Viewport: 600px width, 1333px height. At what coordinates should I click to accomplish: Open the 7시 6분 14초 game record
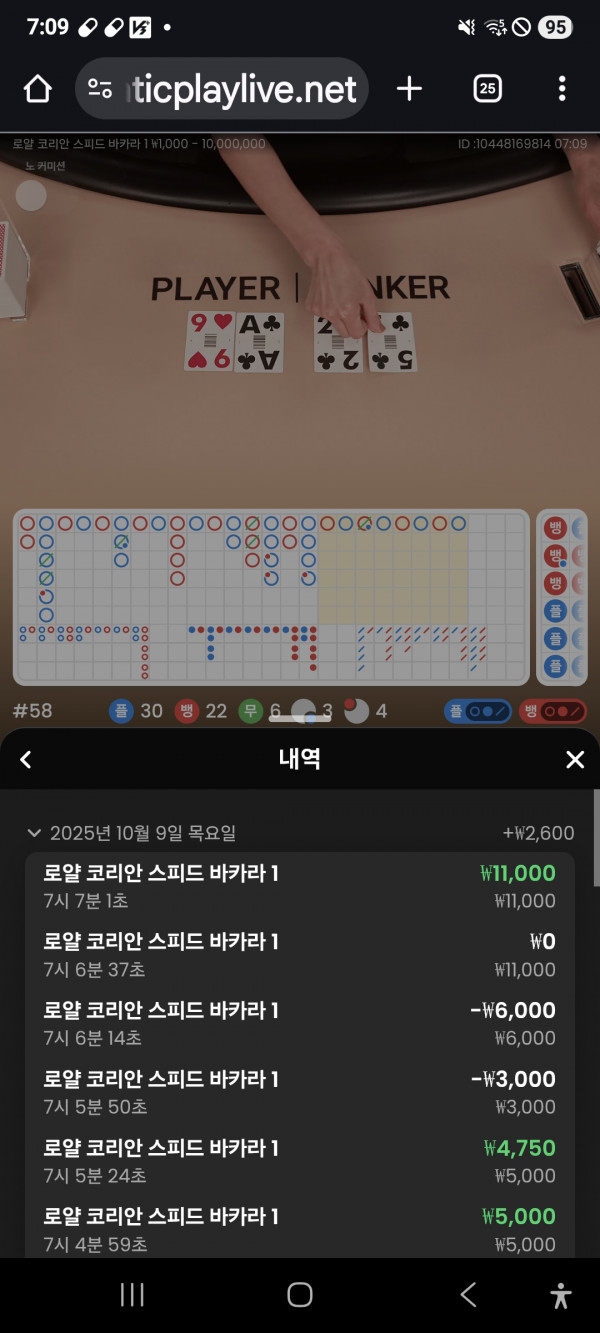pyautogui.click(x=300, y=1024)
